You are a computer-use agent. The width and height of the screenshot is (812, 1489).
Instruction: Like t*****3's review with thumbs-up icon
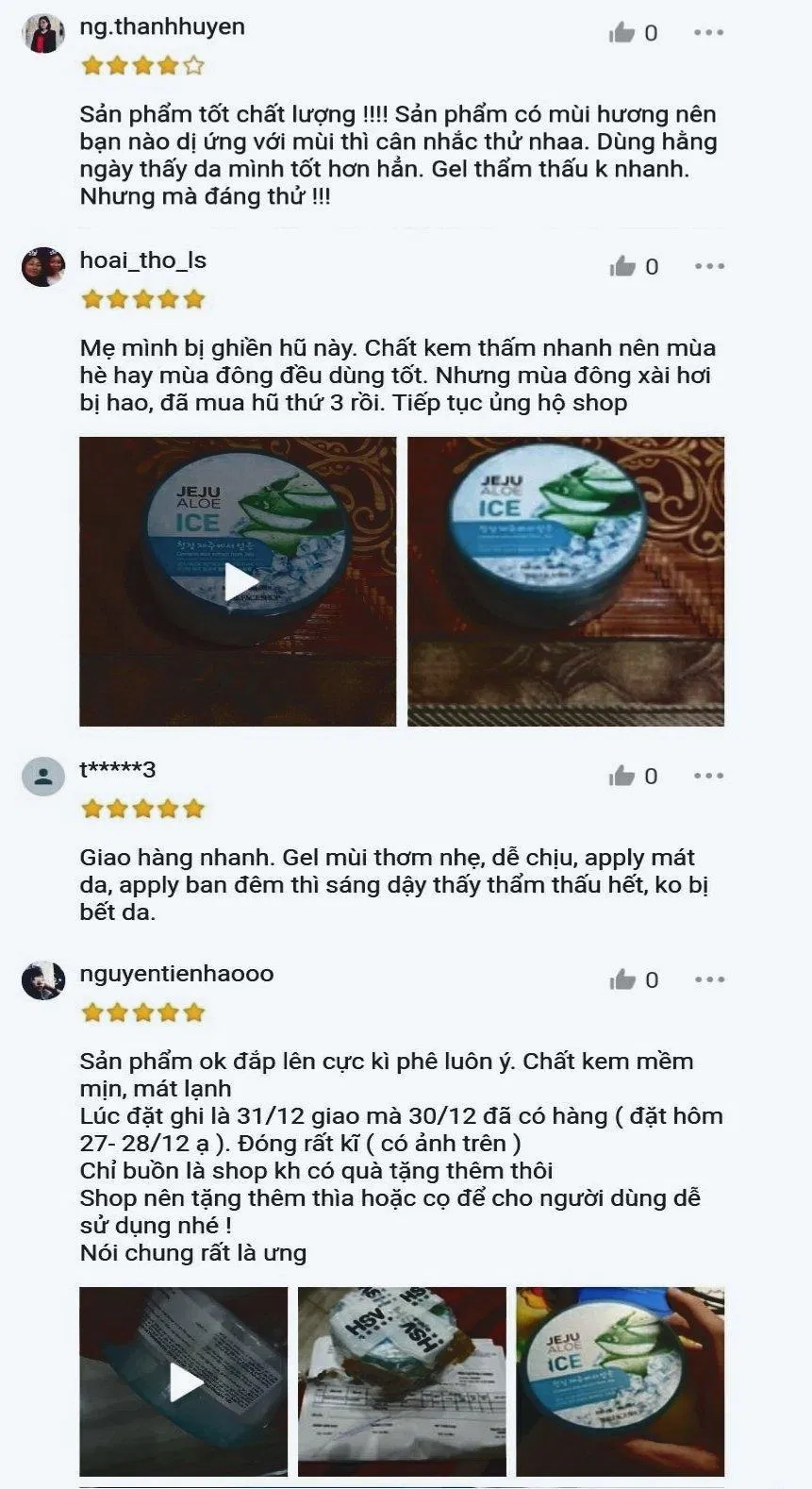pyautogui.click(x=623, y=776)
